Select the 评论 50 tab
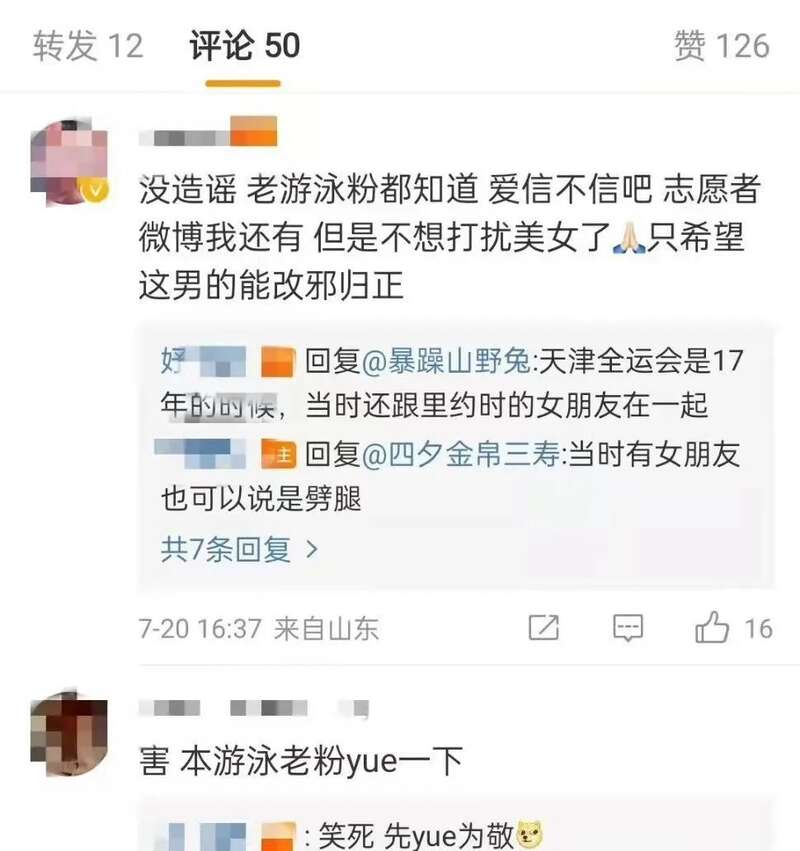 coord(244,46)
